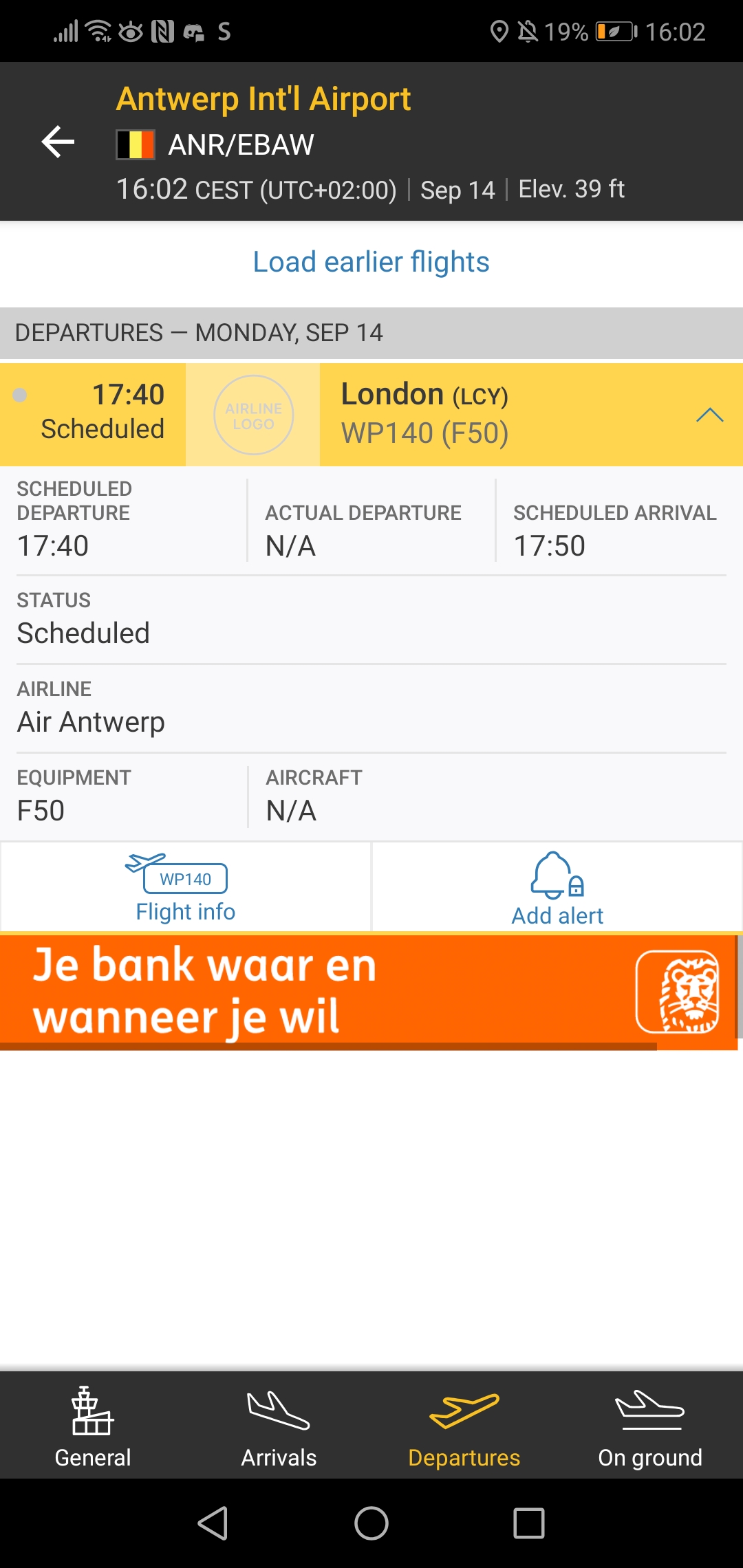Select the Departures tab
Screen dimensions: 743x1568
click(x=464, y=1424)
